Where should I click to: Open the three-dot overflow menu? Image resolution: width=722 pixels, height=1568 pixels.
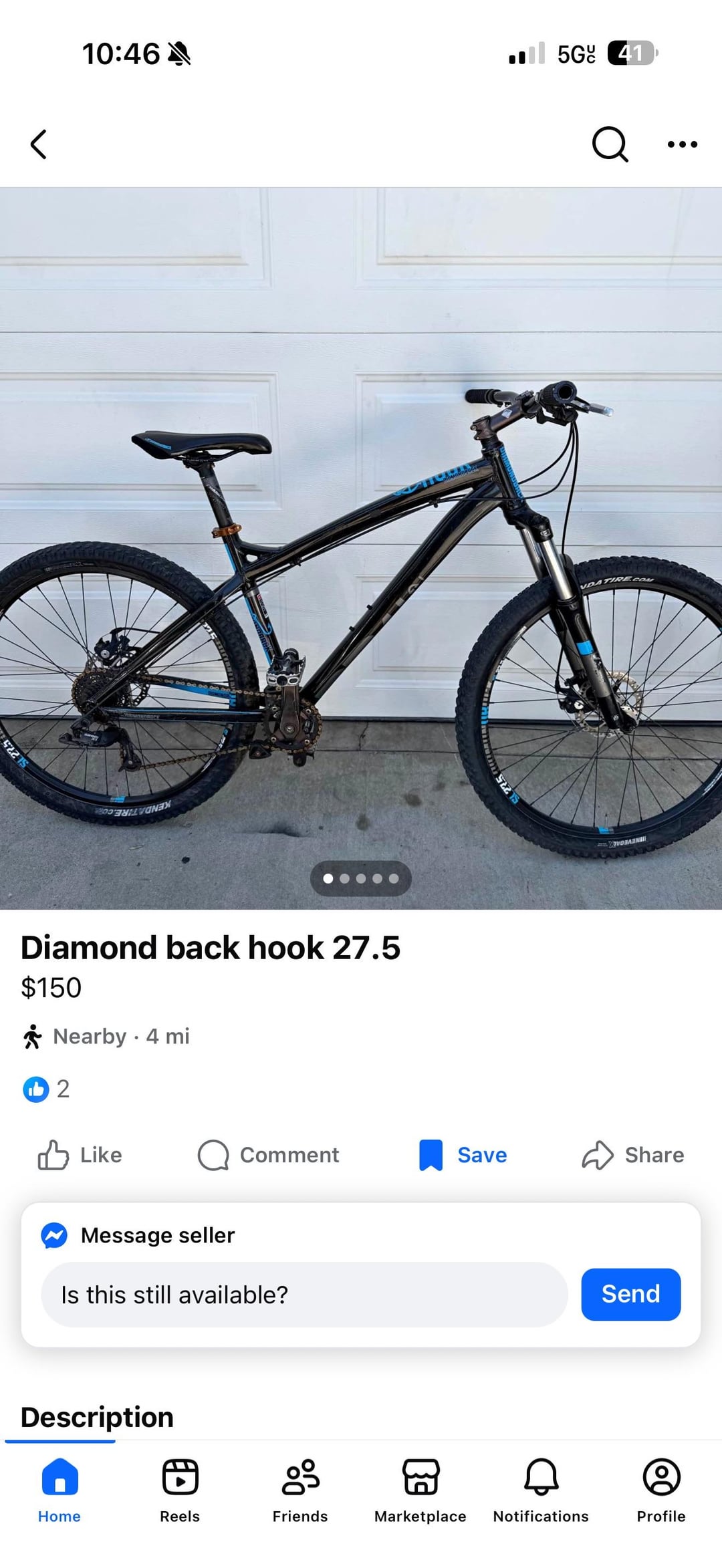tap(682, 144)
